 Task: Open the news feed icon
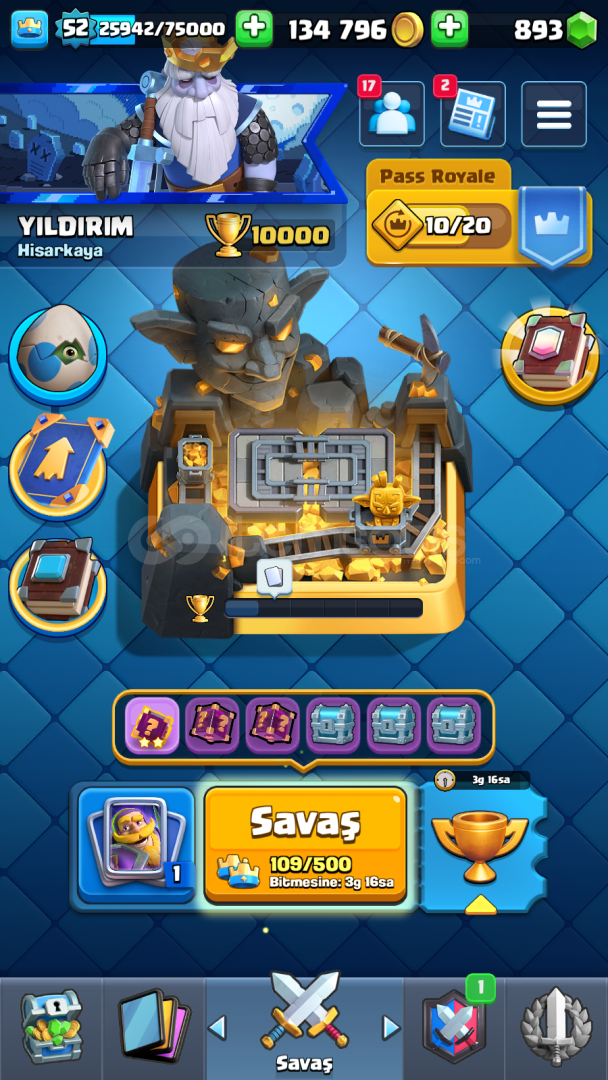[x=472, y=114]
